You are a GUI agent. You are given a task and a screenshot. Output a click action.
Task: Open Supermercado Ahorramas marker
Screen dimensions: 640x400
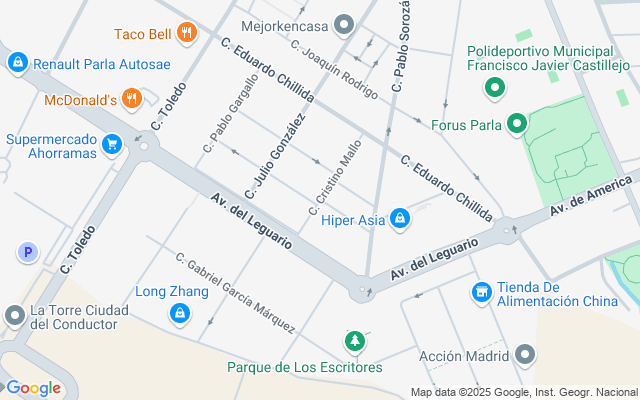coord(112,145)
